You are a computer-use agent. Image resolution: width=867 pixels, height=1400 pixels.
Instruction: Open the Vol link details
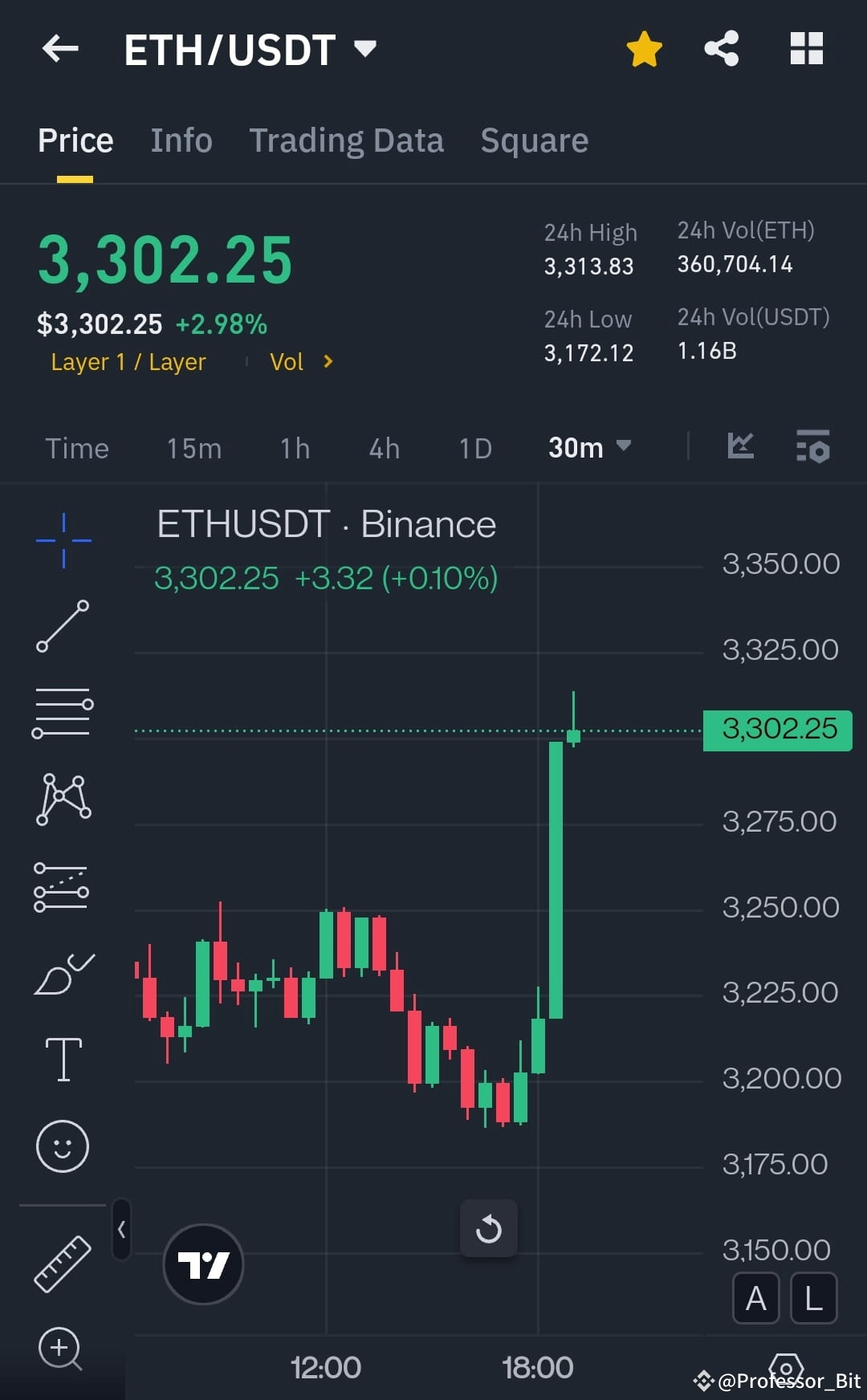tap(301, 362)
